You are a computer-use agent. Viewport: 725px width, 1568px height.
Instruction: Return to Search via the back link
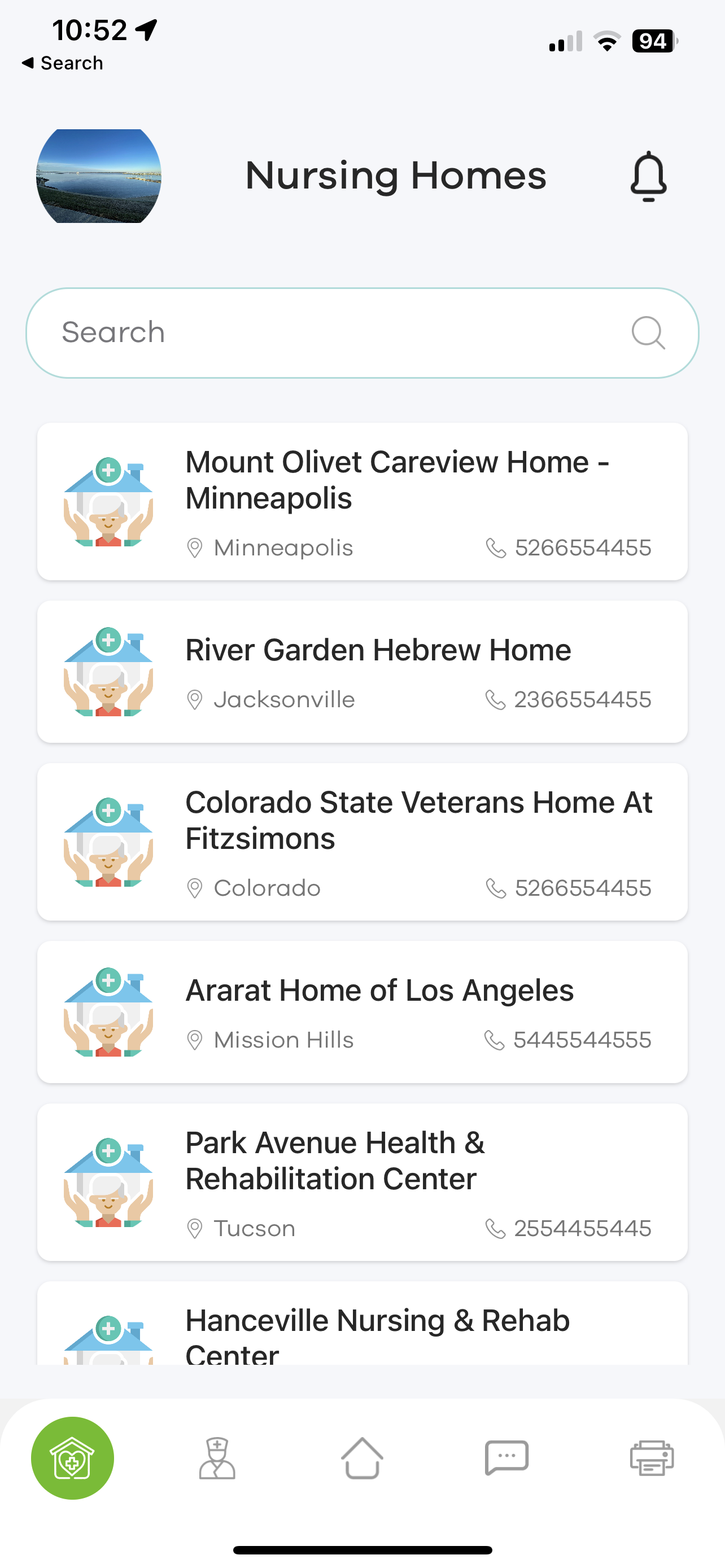[62, 63]
